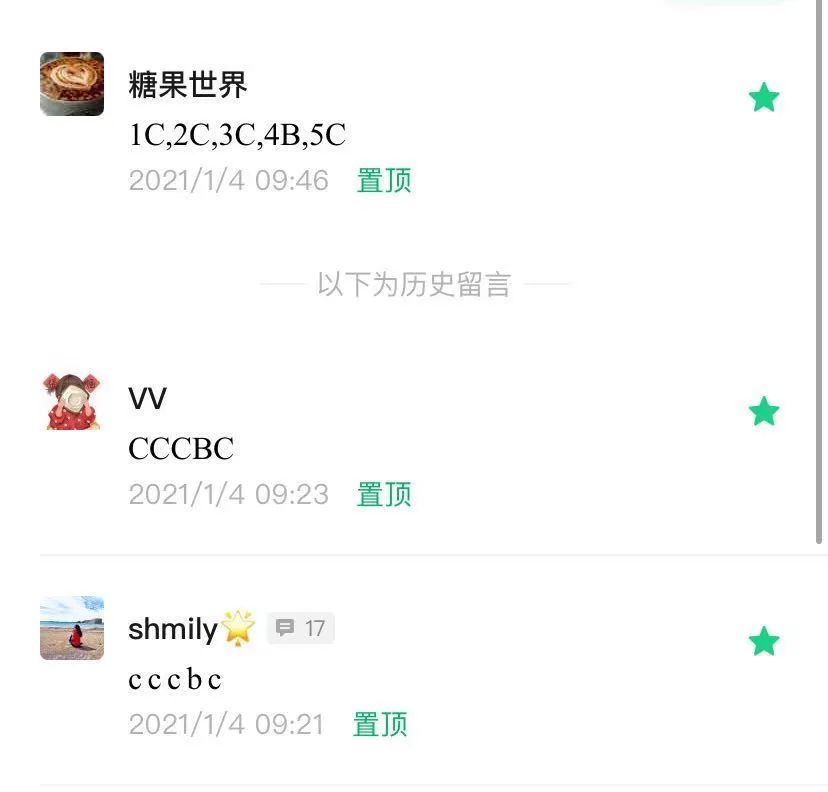Tap 置顶 under shmily's comment

(x=380, y=724)
